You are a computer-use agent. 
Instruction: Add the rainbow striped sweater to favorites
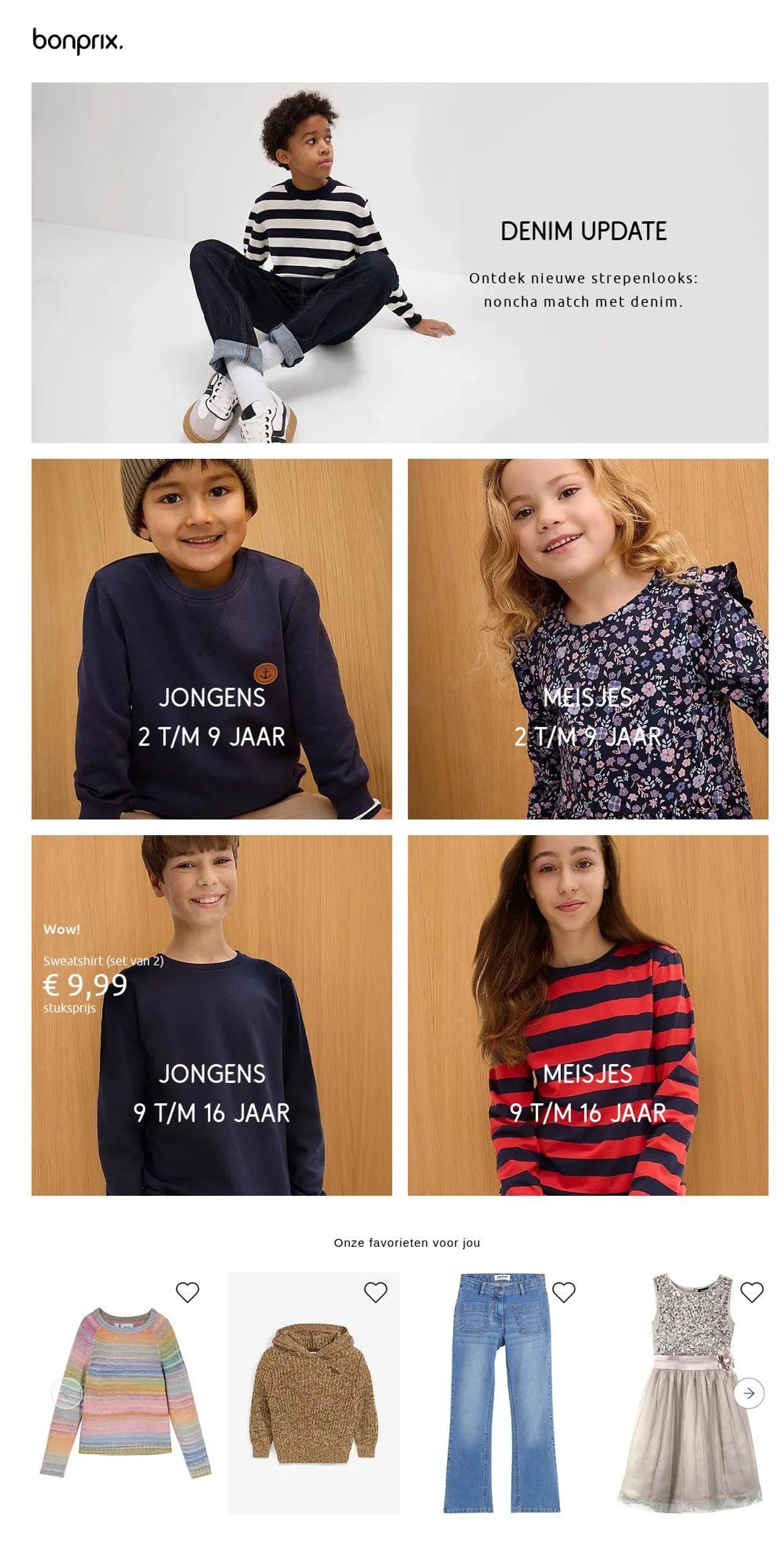coord(187,1292)
